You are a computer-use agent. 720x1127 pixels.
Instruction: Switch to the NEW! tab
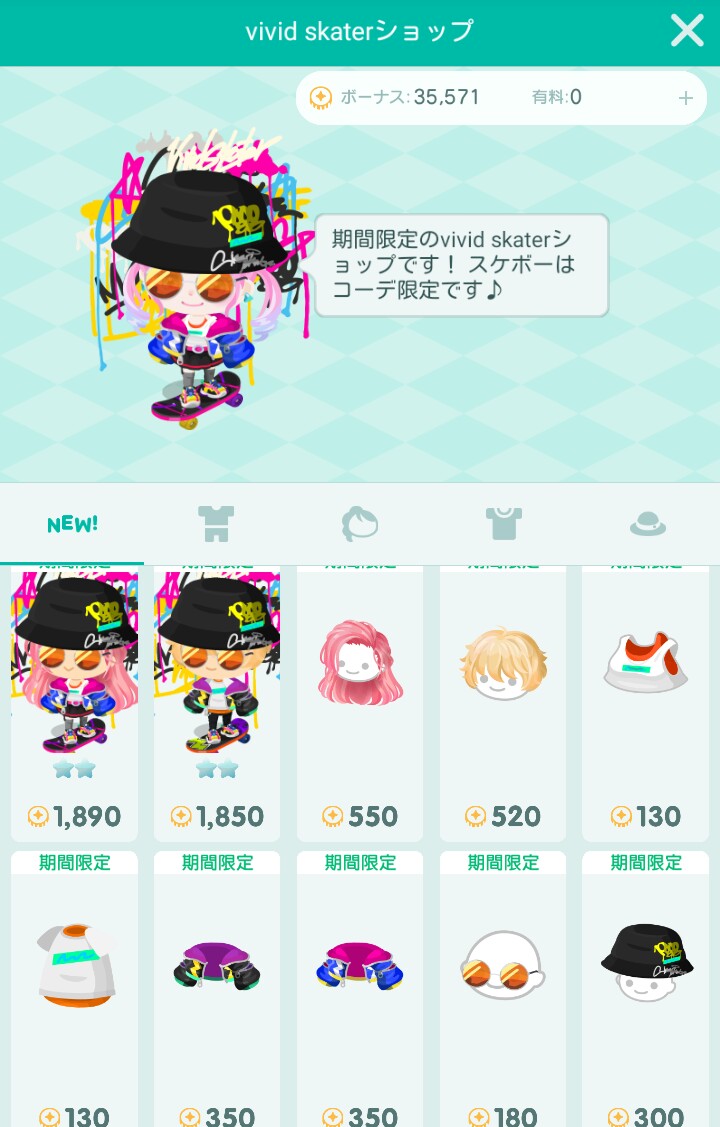pos(72,523)
